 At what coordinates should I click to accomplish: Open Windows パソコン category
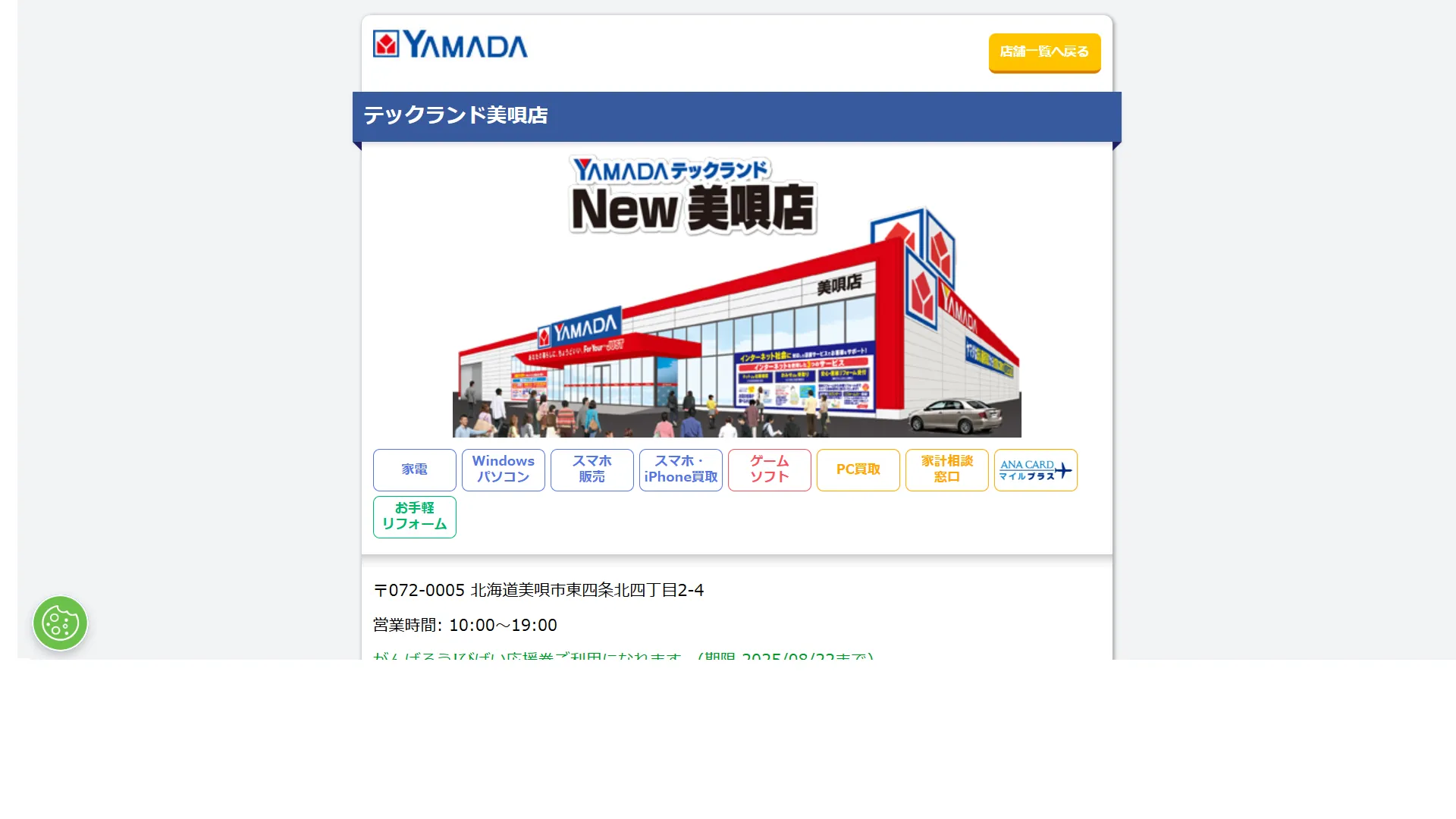[503, 469]
